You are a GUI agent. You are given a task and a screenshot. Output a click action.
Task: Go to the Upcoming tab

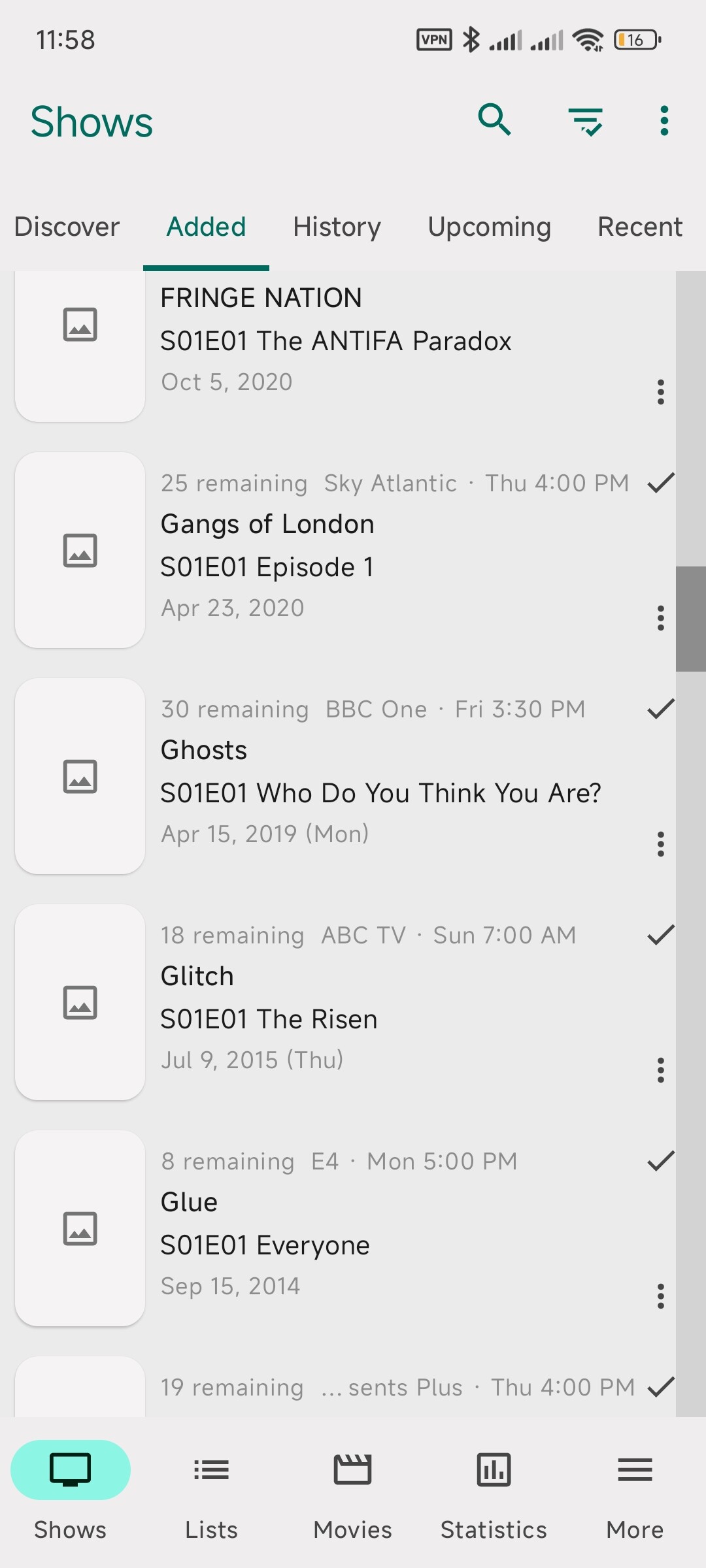click(489, 227)
